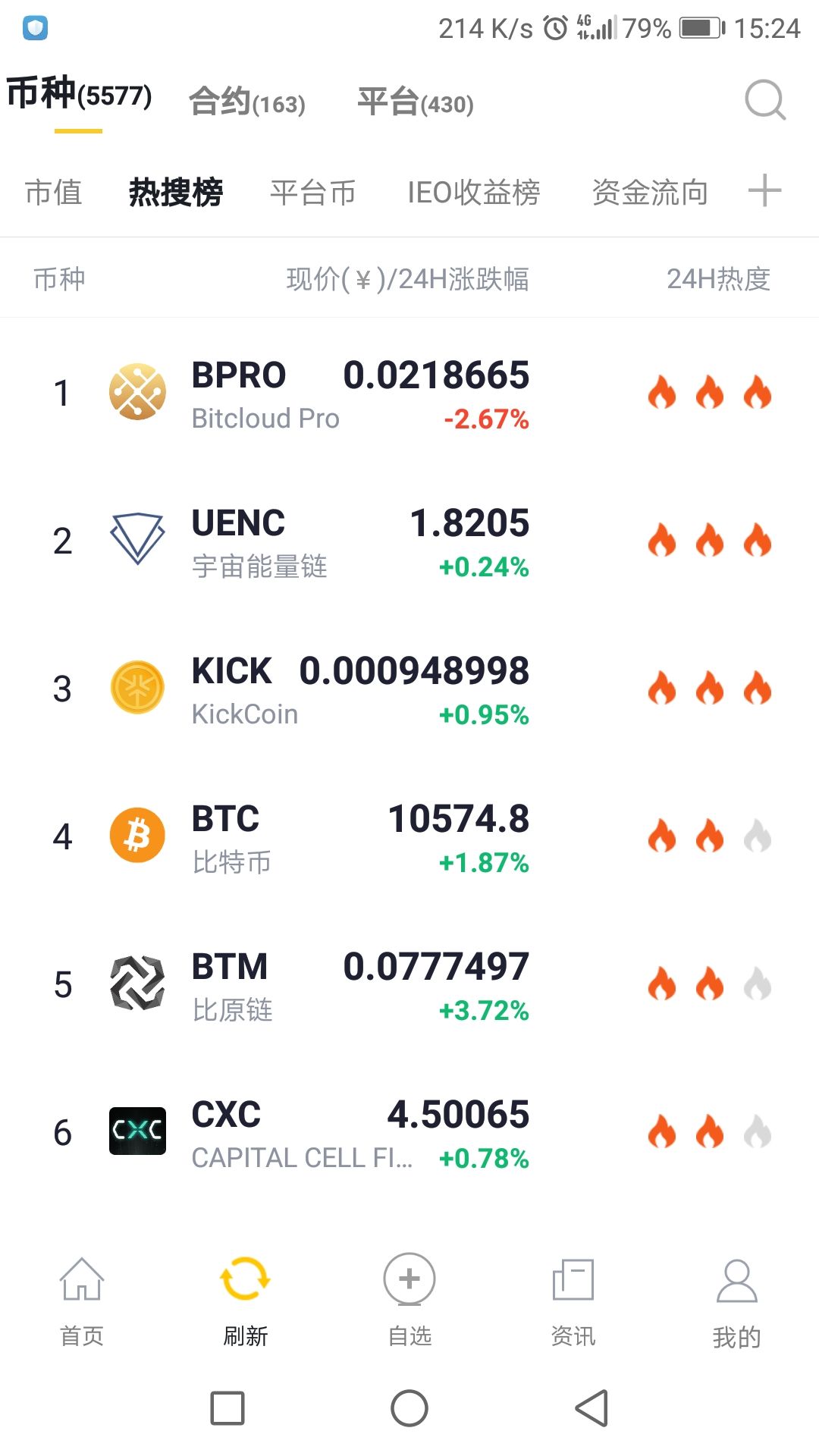Tap the system back button
Image resolution: width=819 pixels, height=1456 pixels.
tap(591, 1408)
